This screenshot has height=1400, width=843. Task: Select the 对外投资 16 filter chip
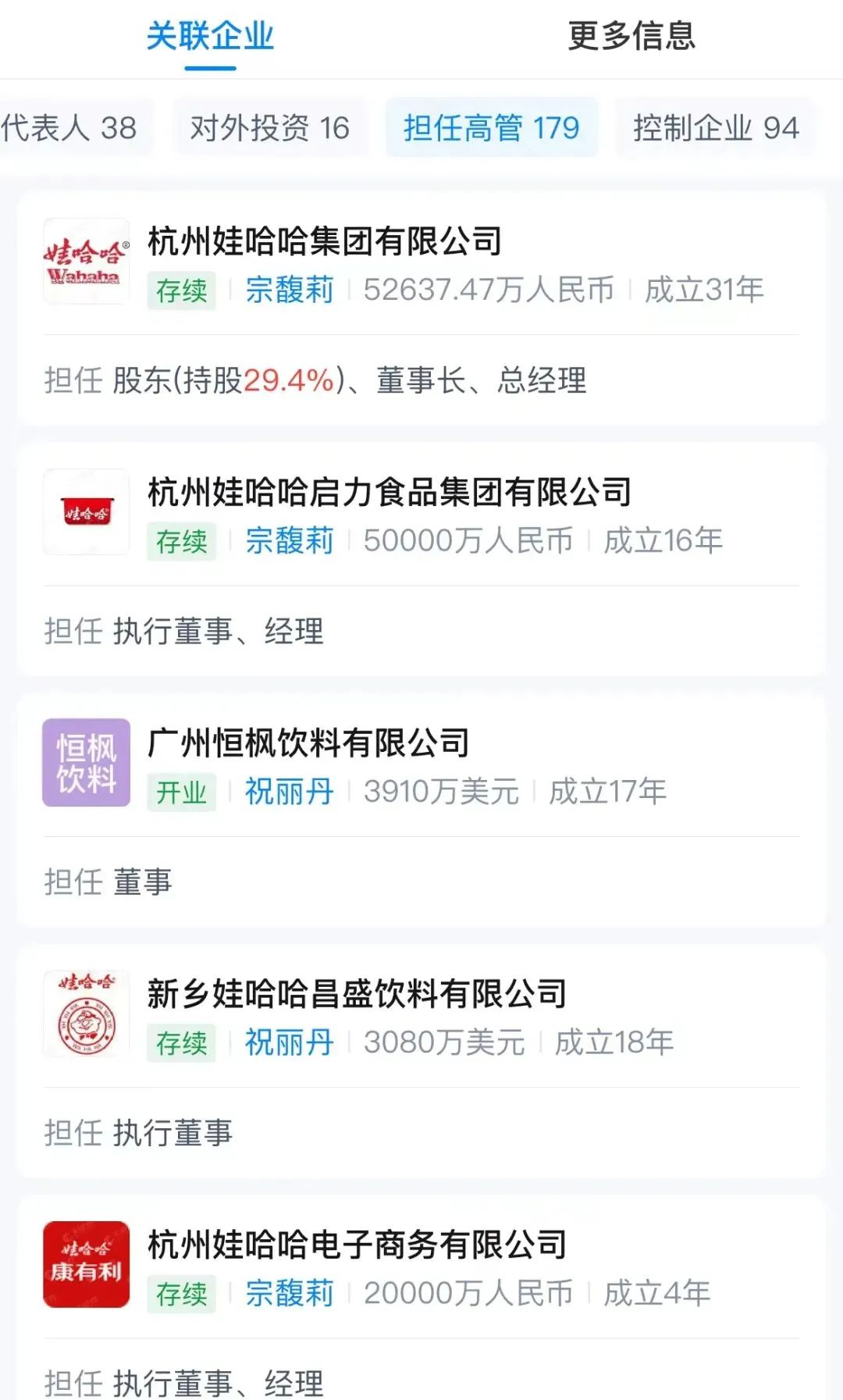point(269,127)
